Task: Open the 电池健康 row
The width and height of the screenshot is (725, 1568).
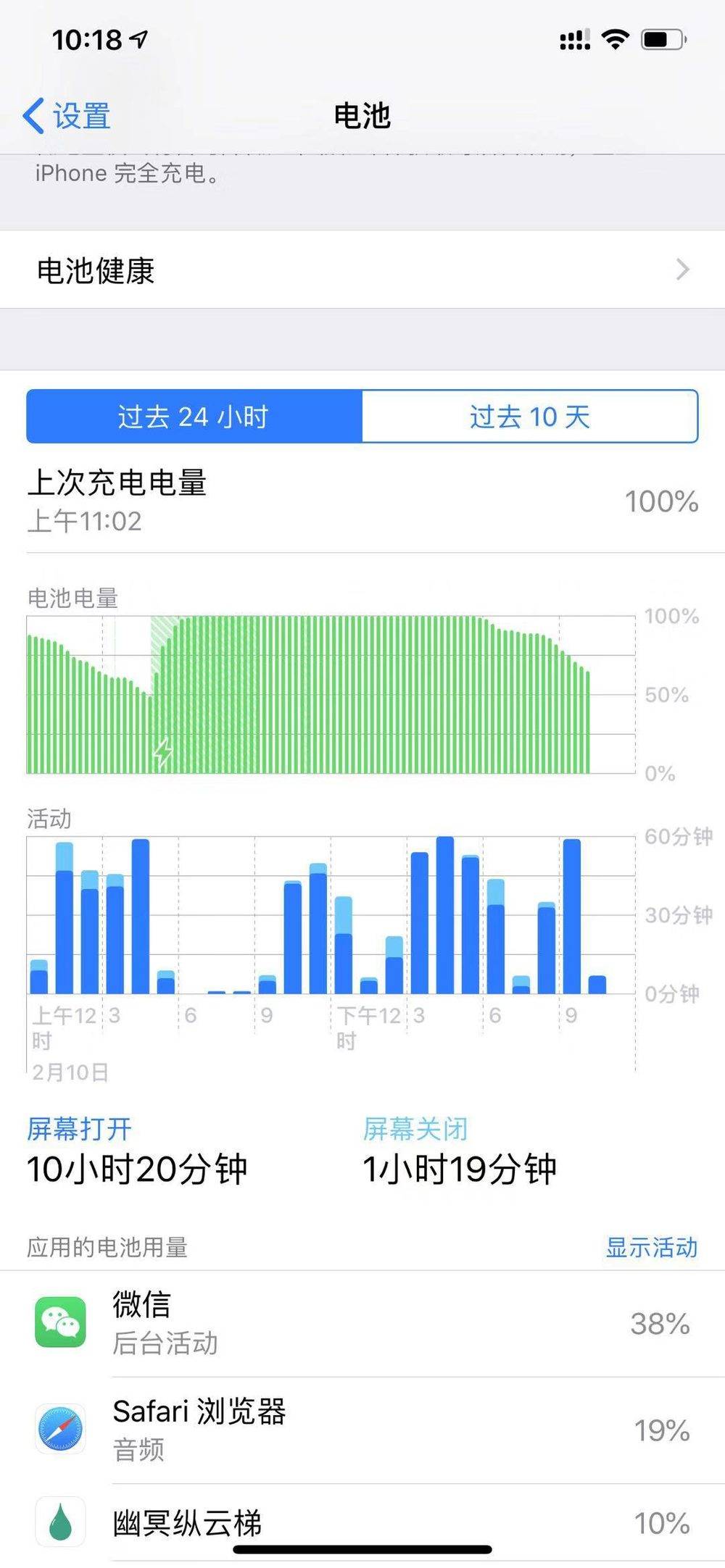Action: point(362,270)
